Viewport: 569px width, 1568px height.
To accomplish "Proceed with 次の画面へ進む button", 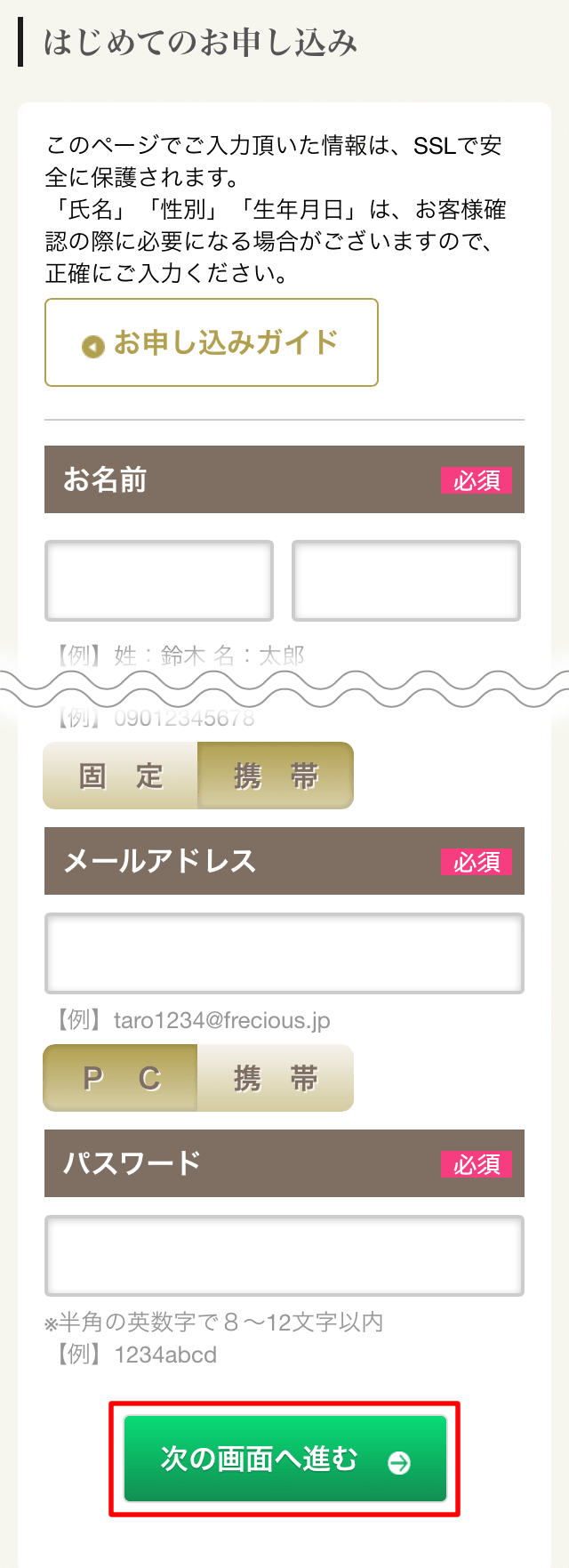I will (x=284, y=1459).
